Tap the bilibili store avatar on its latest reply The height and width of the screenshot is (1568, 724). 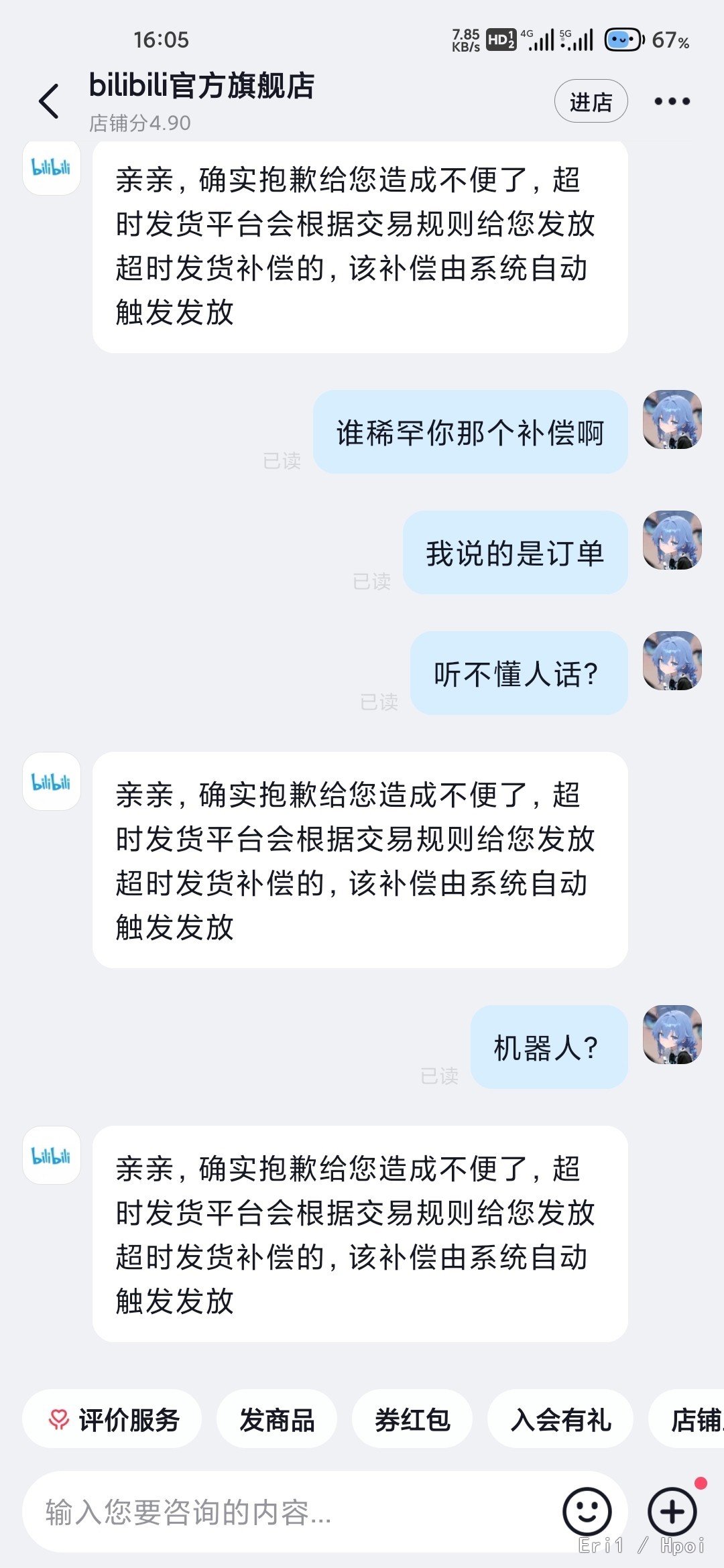click(x=52, y=1156)
